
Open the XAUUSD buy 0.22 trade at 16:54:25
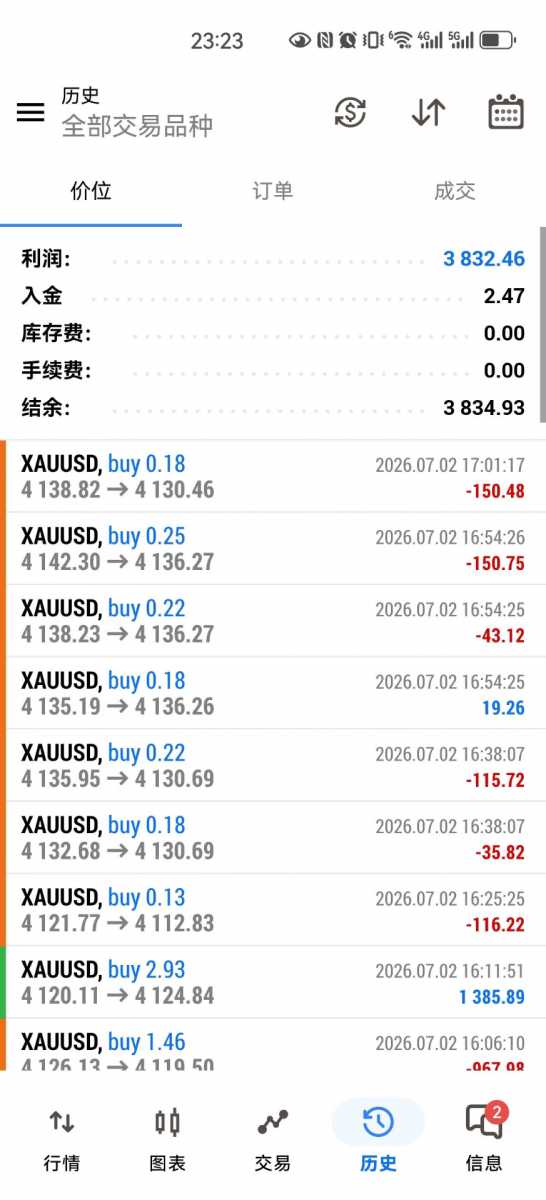tap(273, 621)
